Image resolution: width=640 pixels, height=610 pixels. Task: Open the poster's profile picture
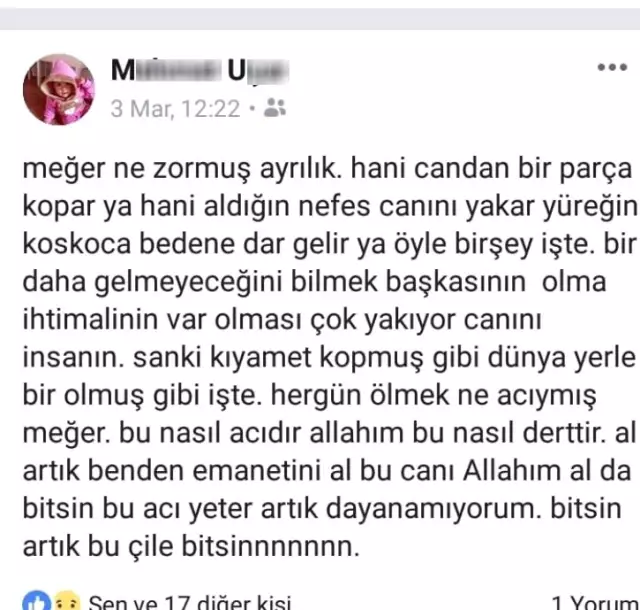pos(59,89)
